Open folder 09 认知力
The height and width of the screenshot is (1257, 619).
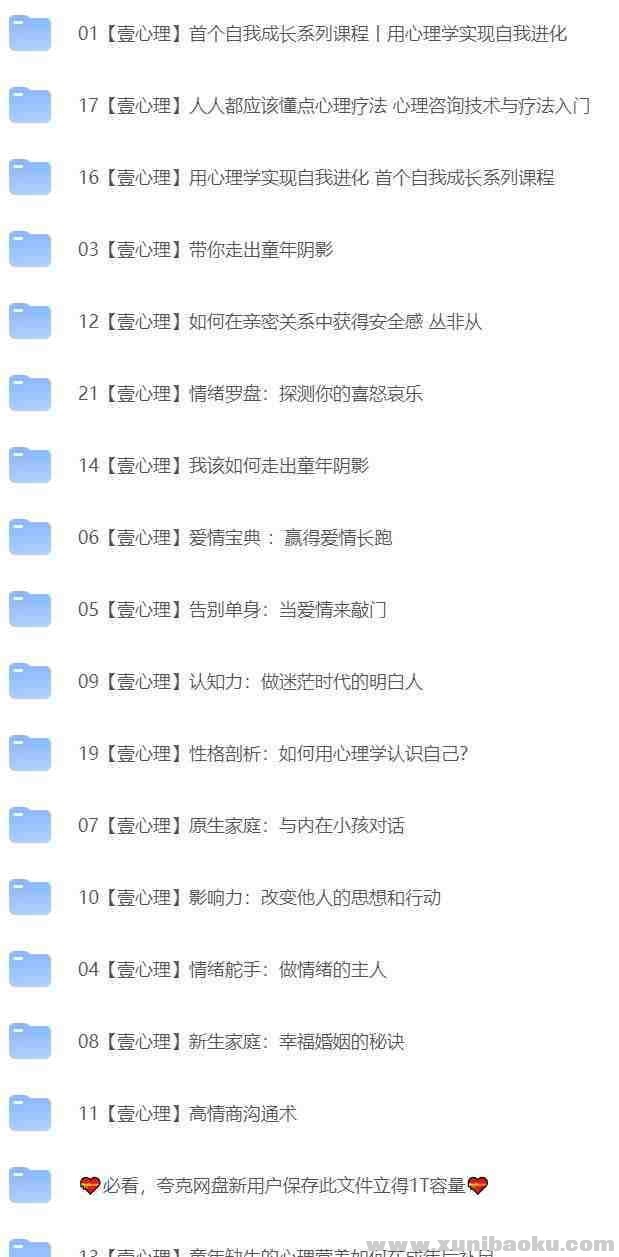point(250,682)
